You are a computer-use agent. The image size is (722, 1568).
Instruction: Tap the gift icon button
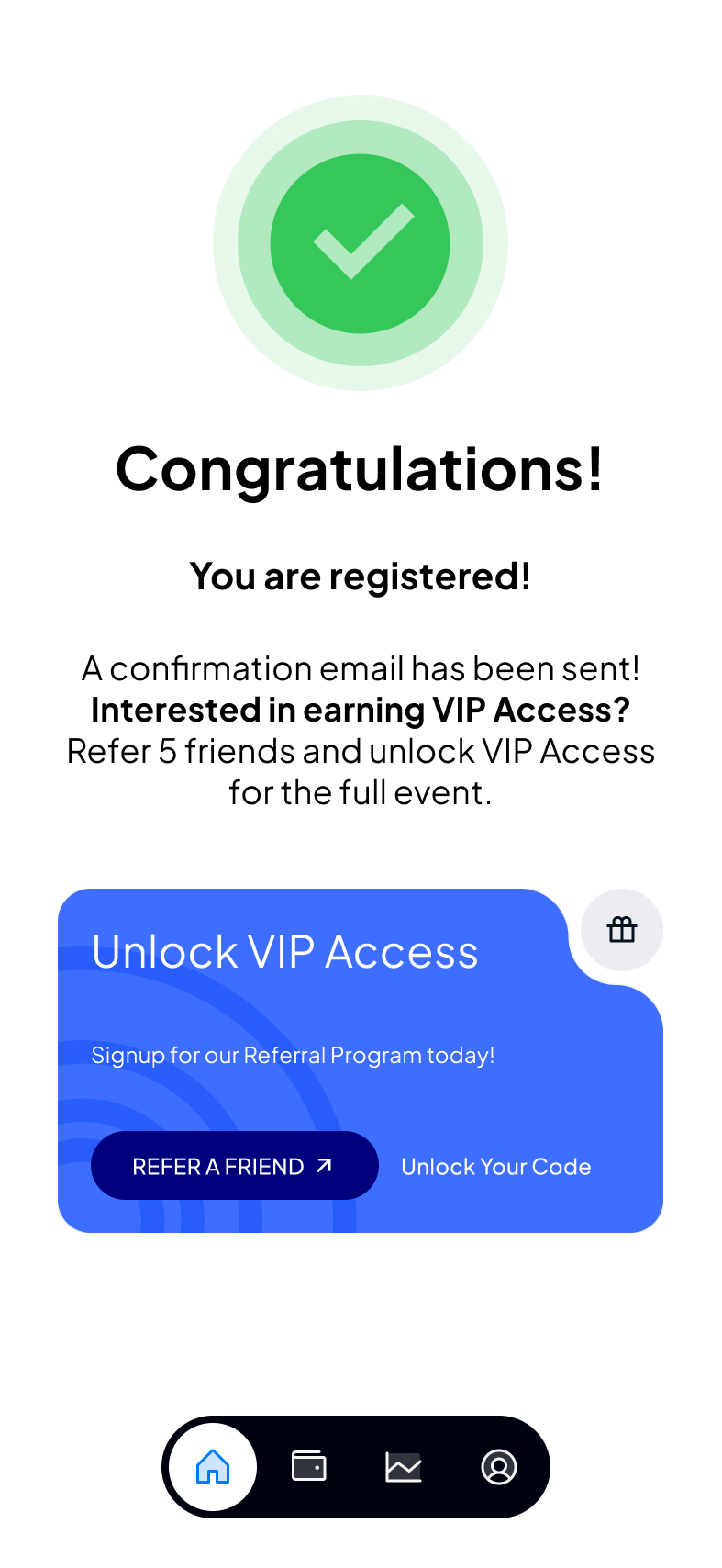click(x=622, y=930)
